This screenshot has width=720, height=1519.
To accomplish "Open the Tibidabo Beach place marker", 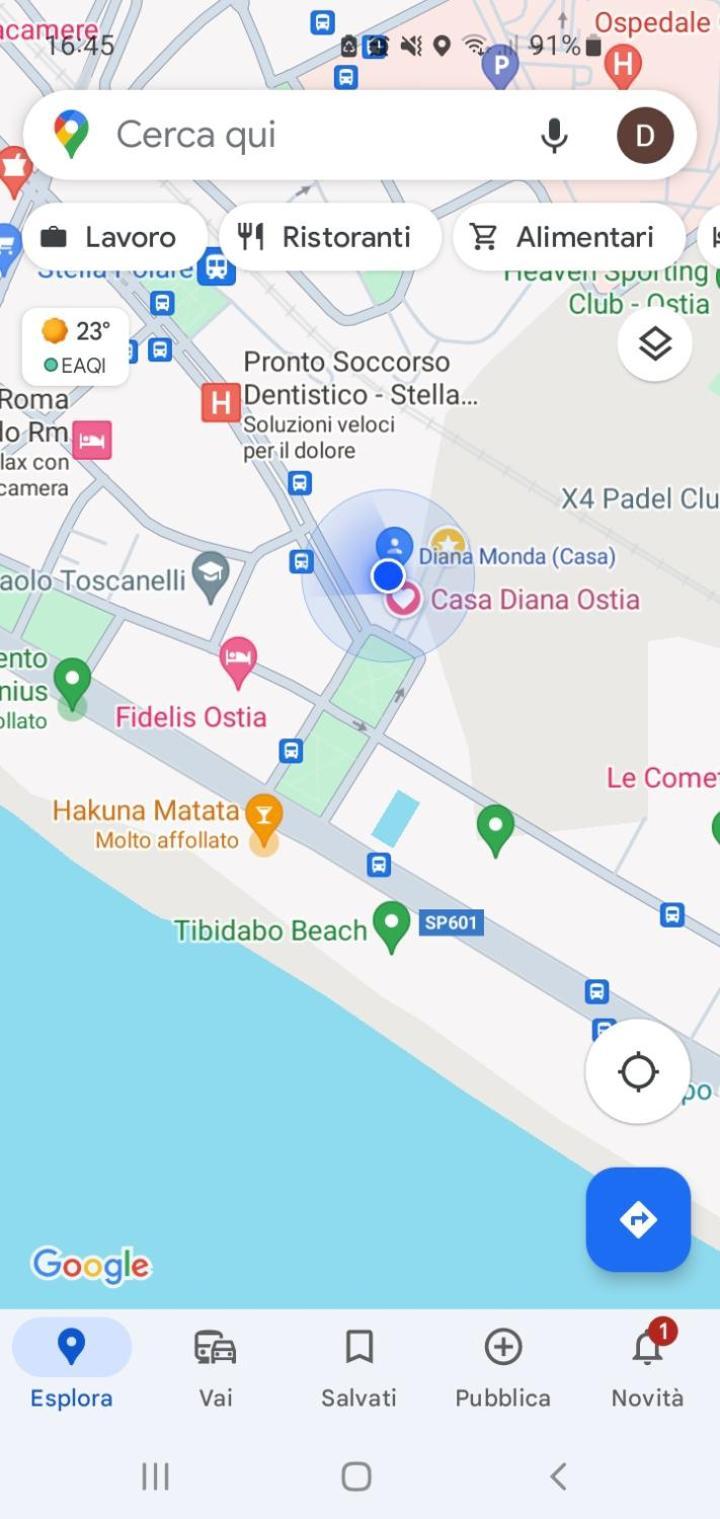I will 391,924.
